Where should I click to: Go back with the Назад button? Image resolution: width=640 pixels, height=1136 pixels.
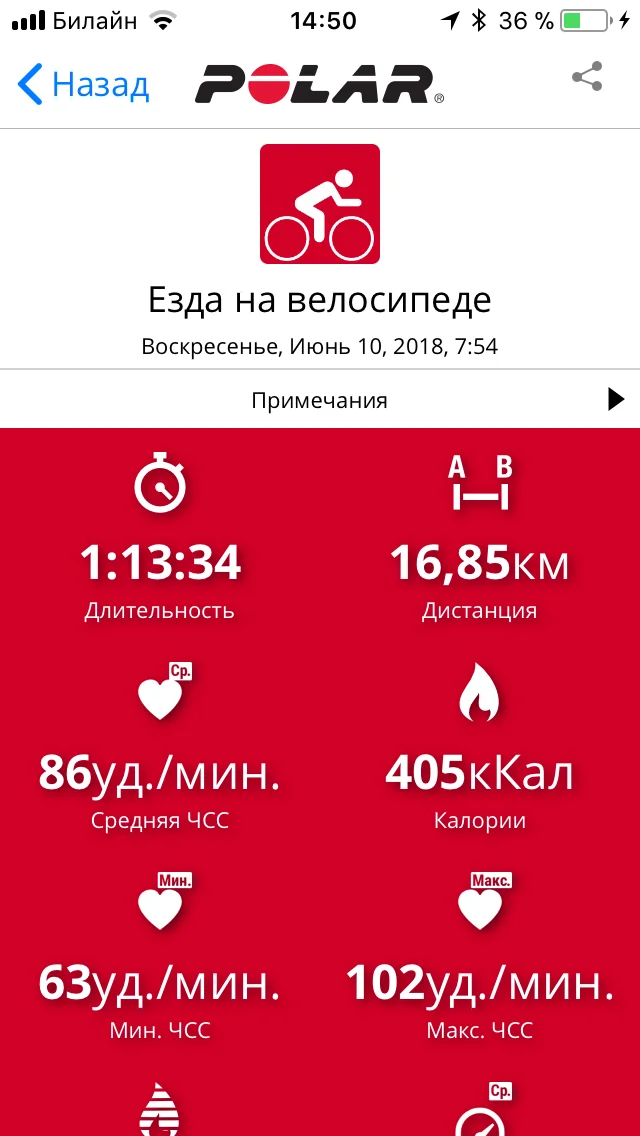tap(83, 84)
